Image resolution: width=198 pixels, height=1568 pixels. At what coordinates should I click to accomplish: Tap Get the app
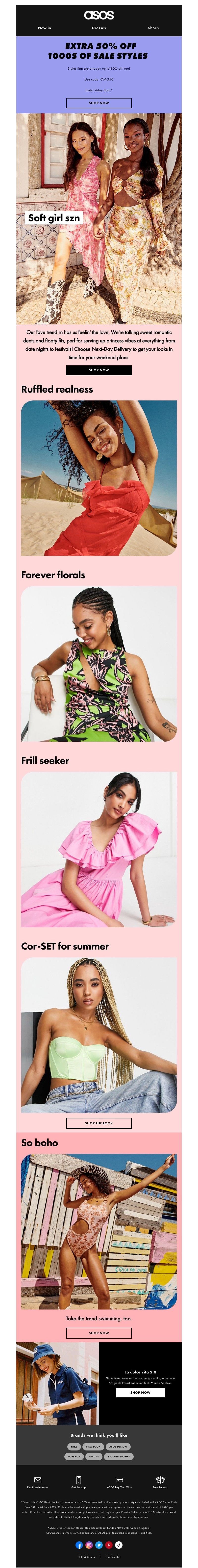[x=78, y=1483]
